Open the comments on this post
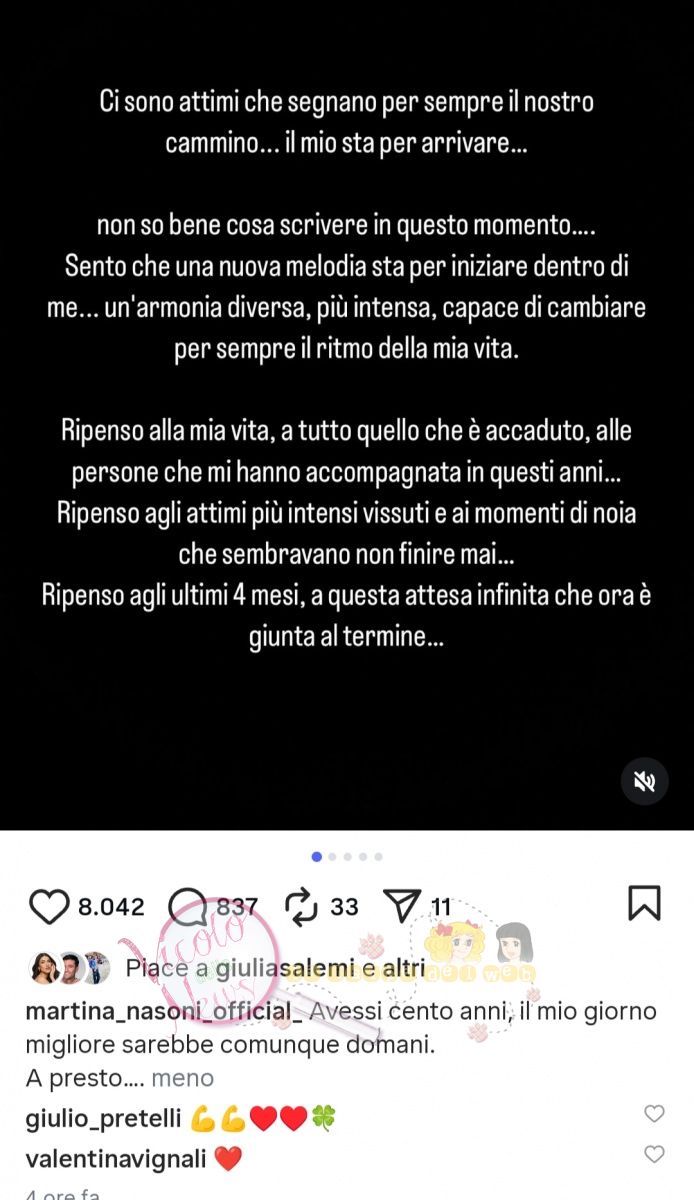This screenshot has width=694, height=1200. tap(188, 906)
